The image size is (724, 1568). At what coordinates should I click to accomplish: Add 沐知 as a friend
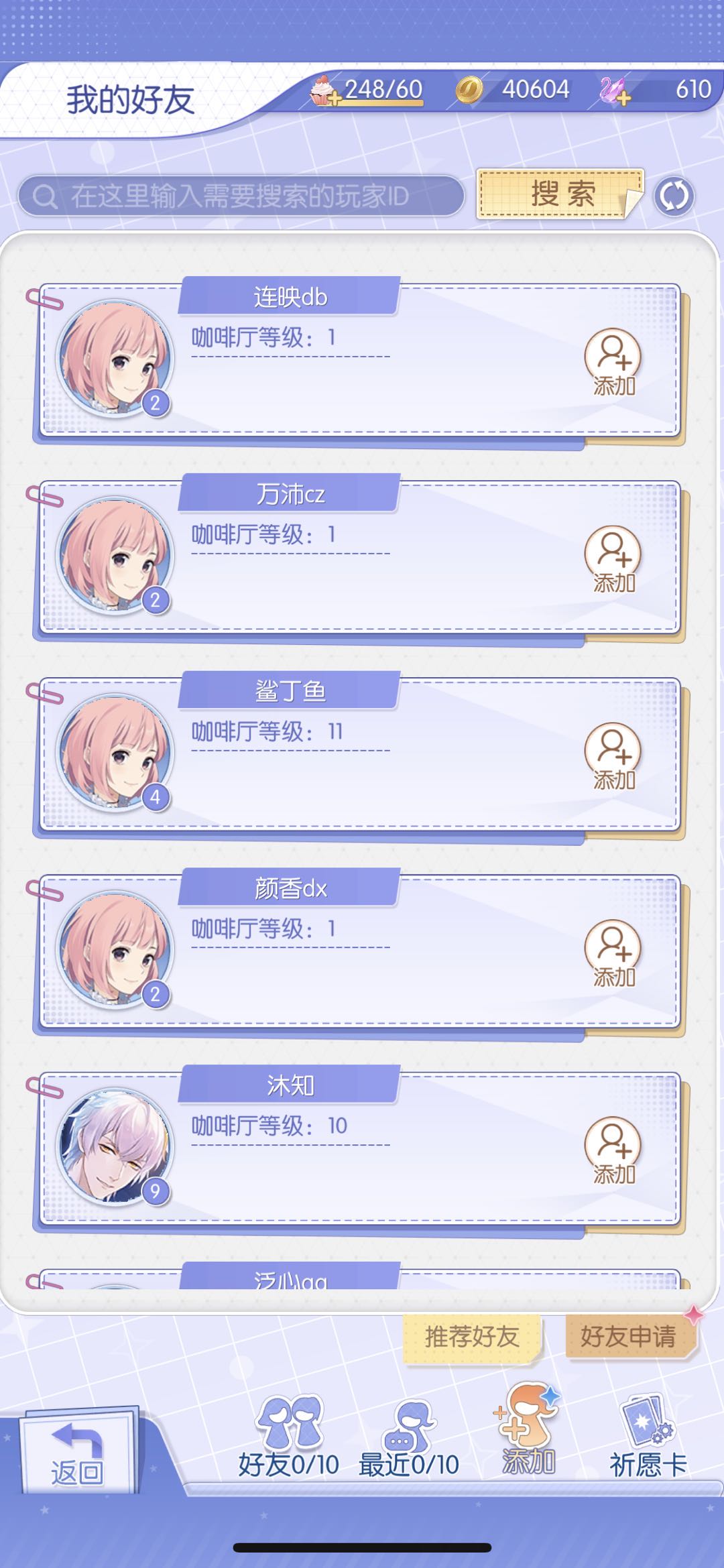(613, 1151)
